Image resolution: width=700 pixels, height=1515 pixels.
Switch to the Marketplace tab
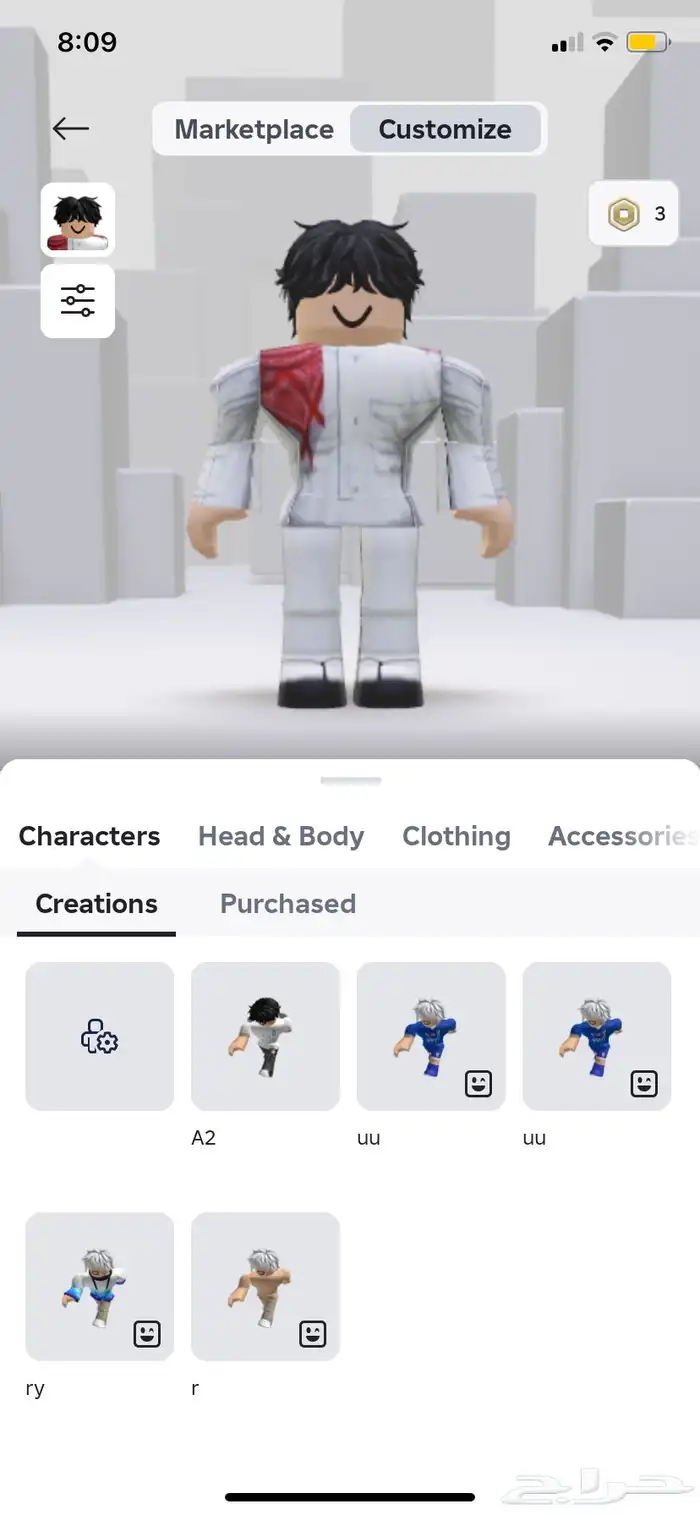(254, 130)
